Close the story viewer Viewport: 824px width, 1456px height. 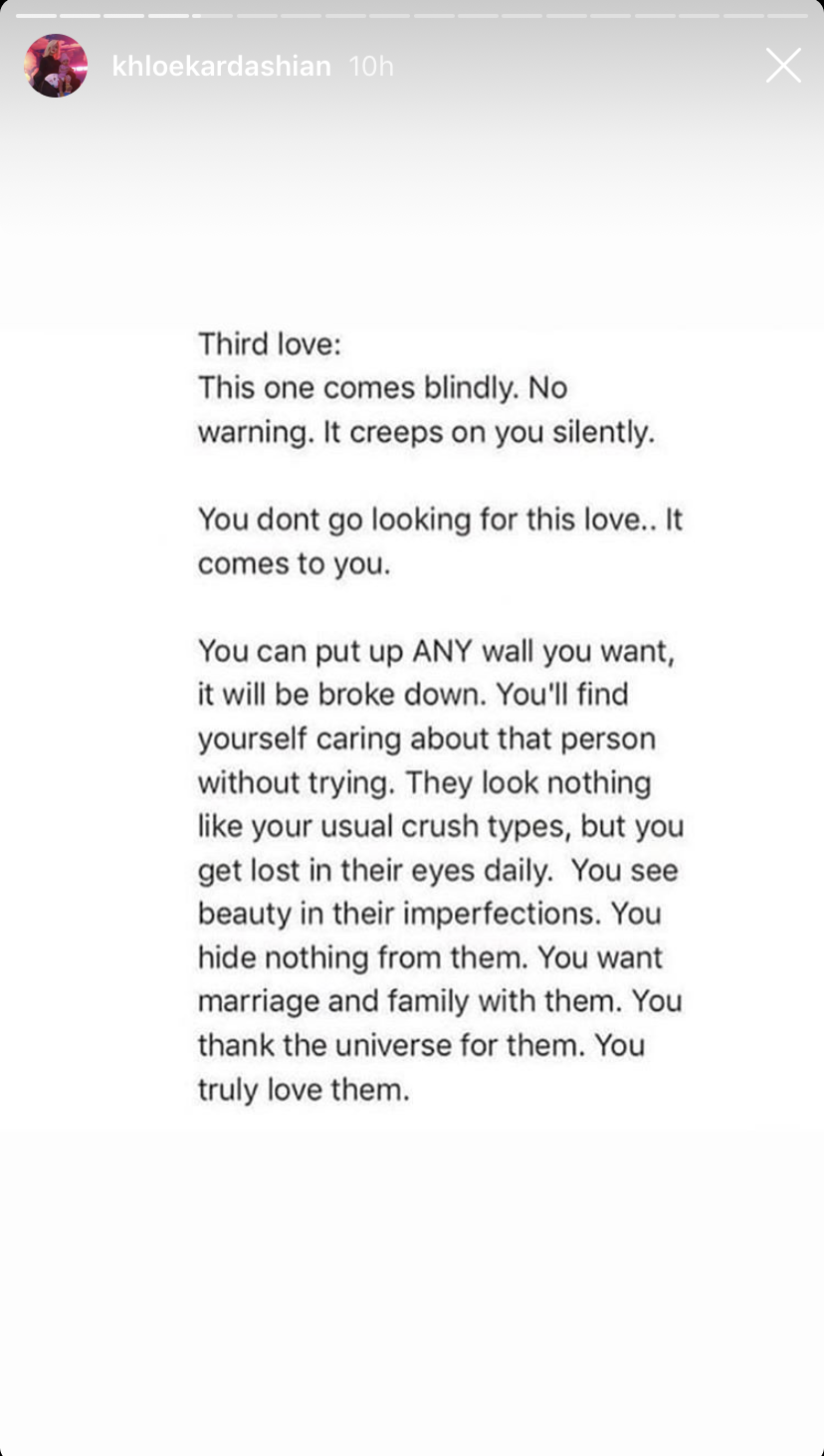tap(783, 66)
